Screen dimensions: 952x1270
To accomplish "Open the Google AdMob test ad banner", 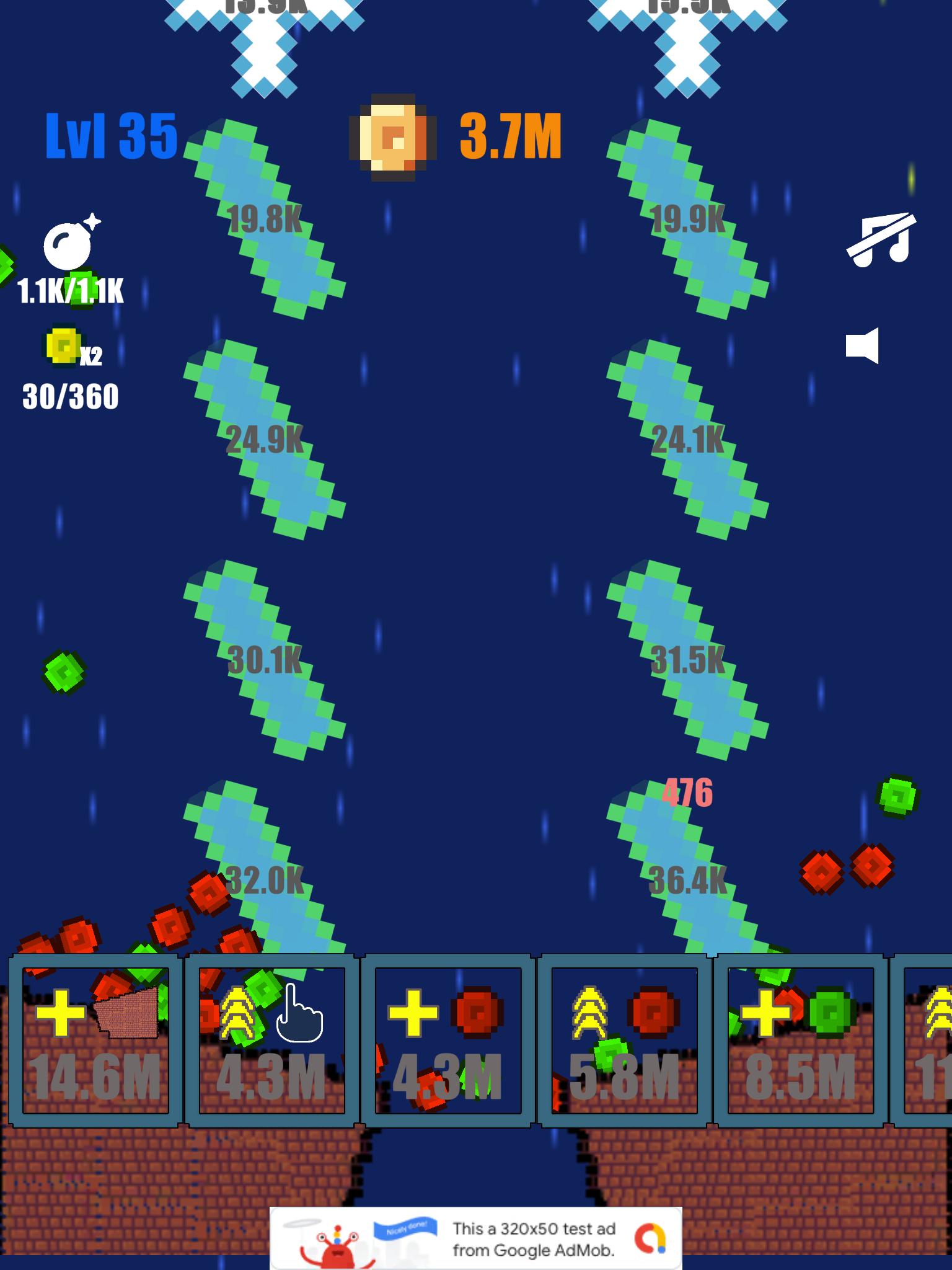I will click(x=475, y=1238).
